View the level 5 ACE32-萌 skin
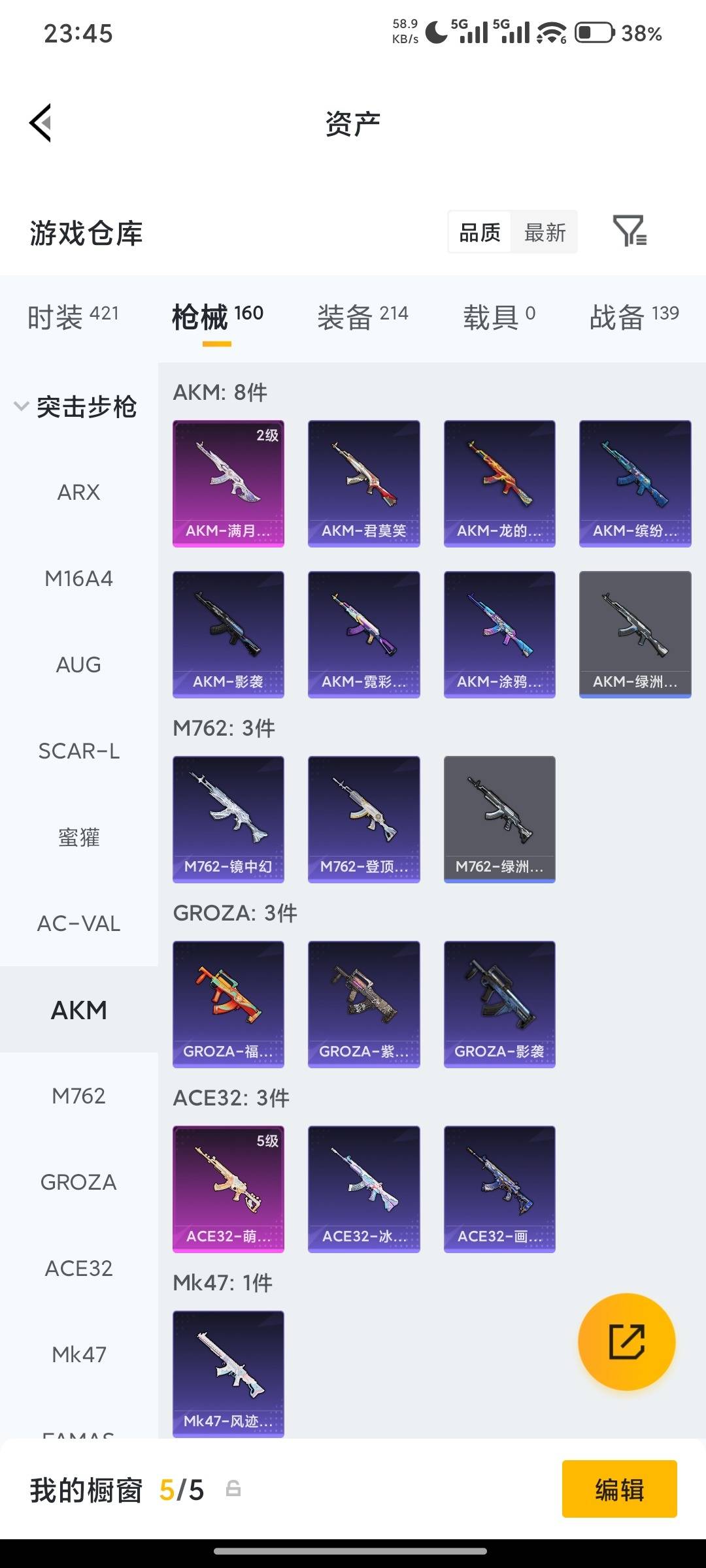706x1568 pixels. (x=228, y=1189)
